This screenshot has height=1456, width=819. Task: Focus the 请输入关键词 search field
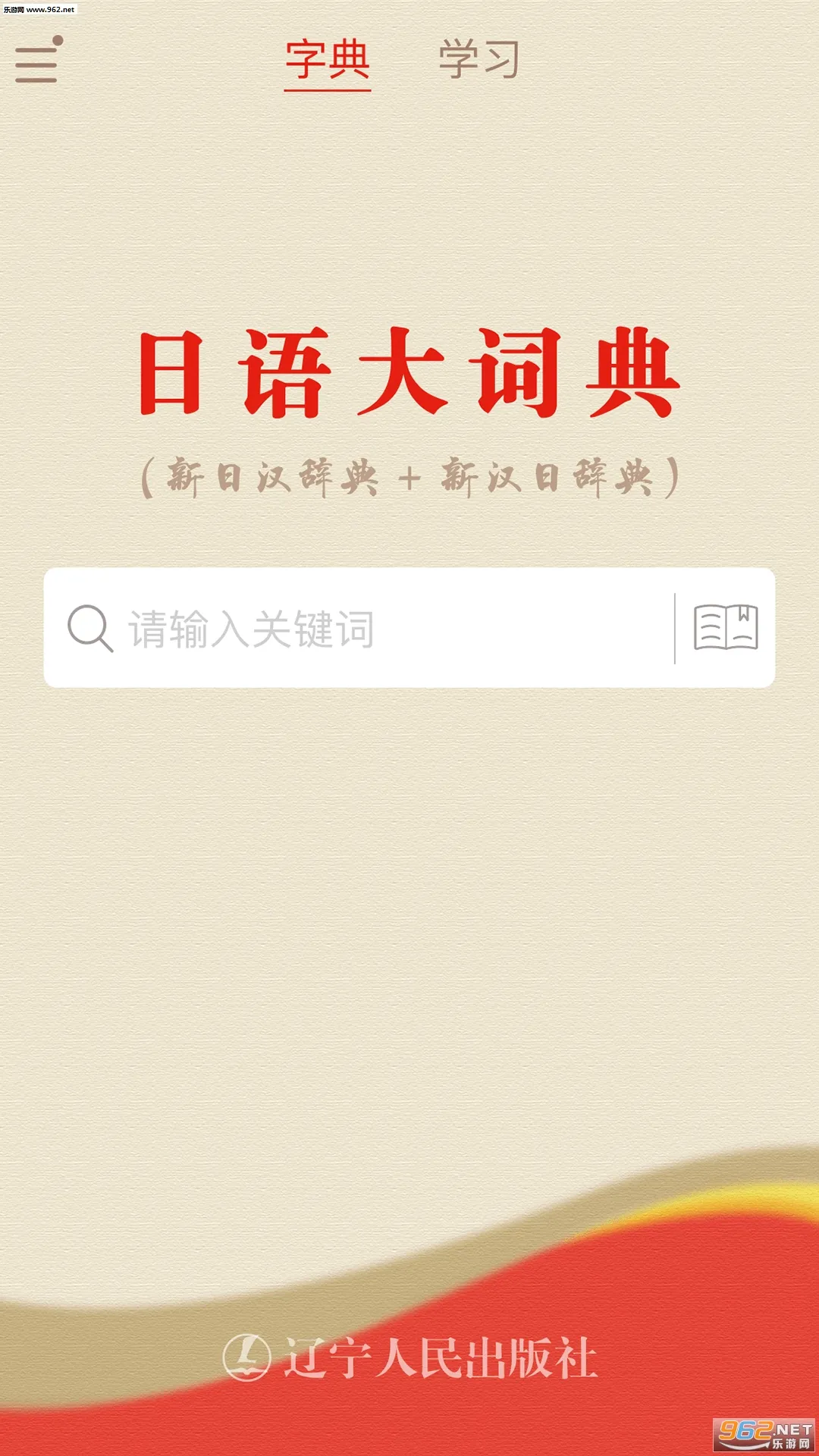(379, 629)
